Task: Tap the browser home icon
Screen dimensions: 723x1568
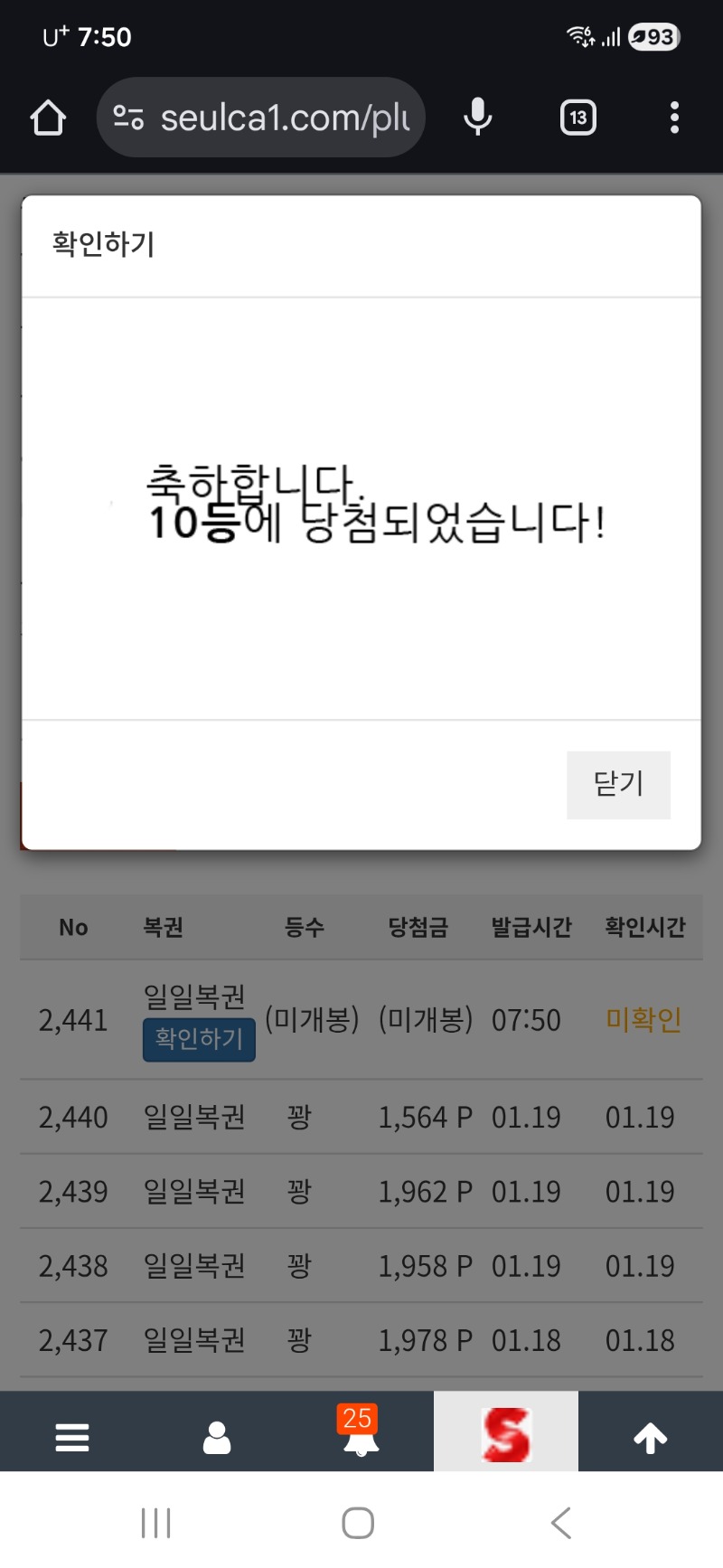Action: click(48, 118)
